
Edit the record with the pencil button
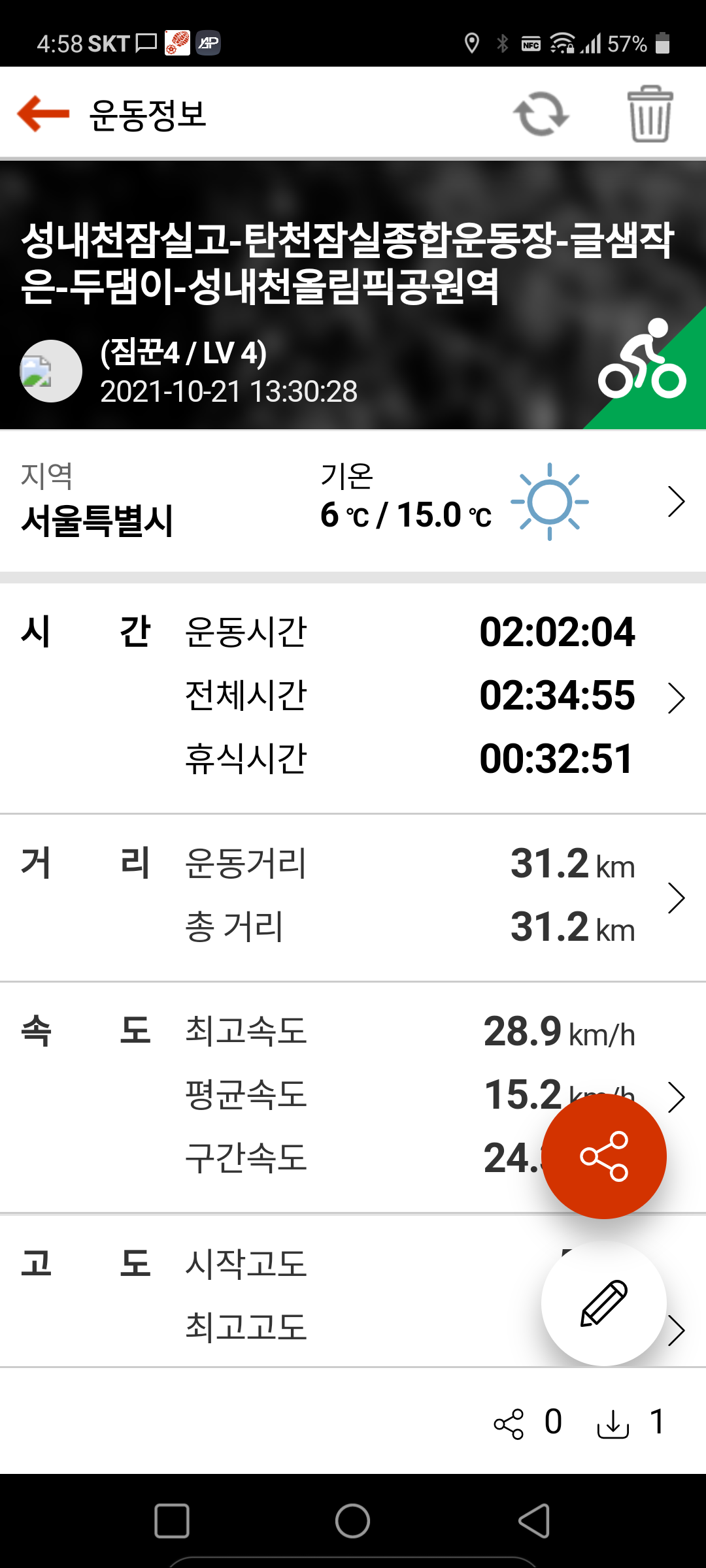[604, 1303]
